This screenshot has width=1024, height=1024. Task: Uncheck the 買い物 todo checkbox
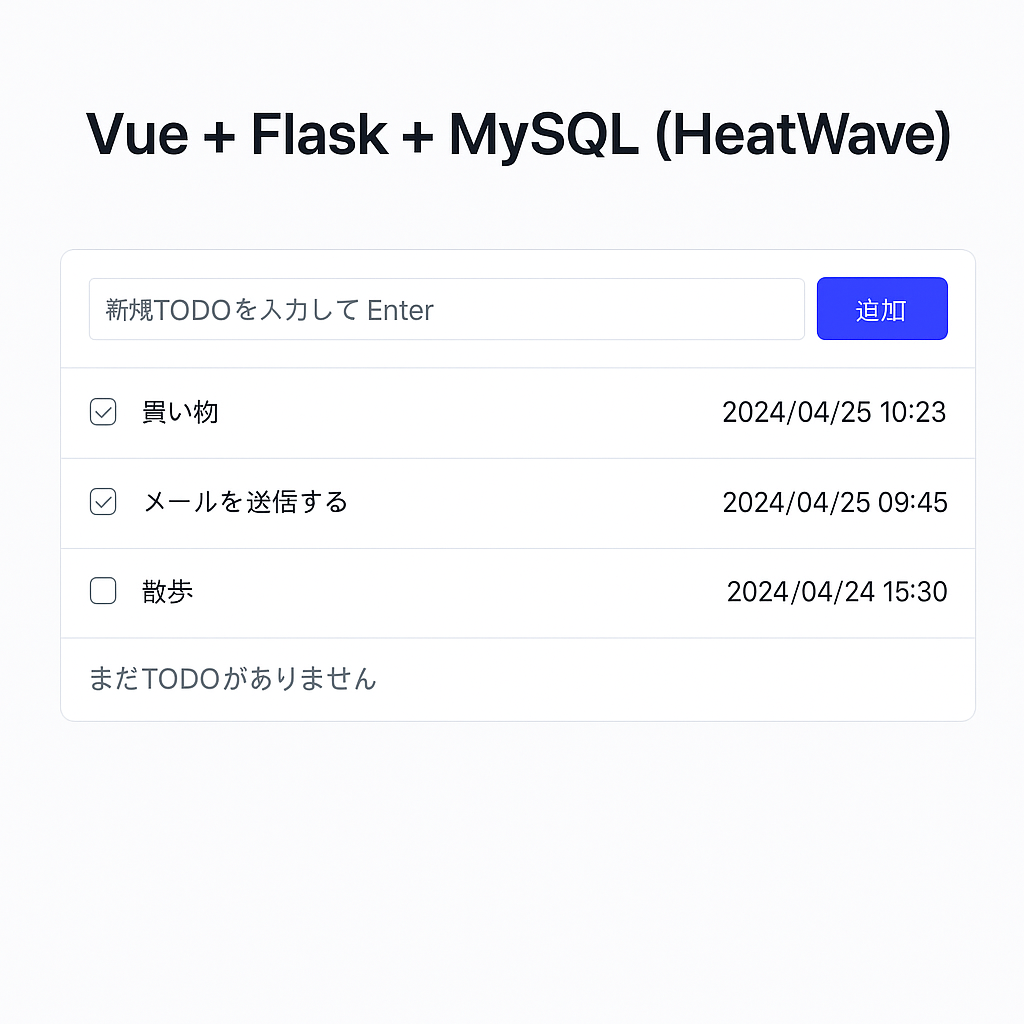[103, 412]
